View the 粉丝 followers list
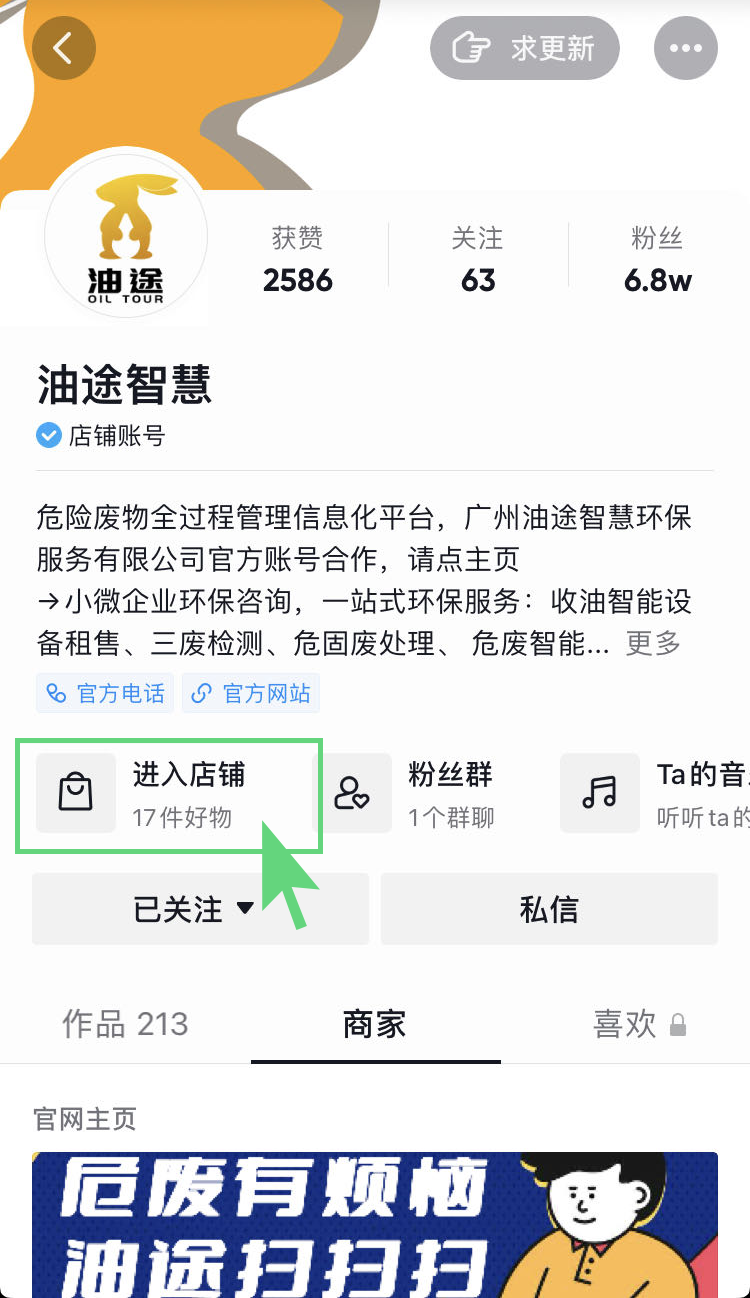Viewport: 750px width, 1298px height. 657,258
